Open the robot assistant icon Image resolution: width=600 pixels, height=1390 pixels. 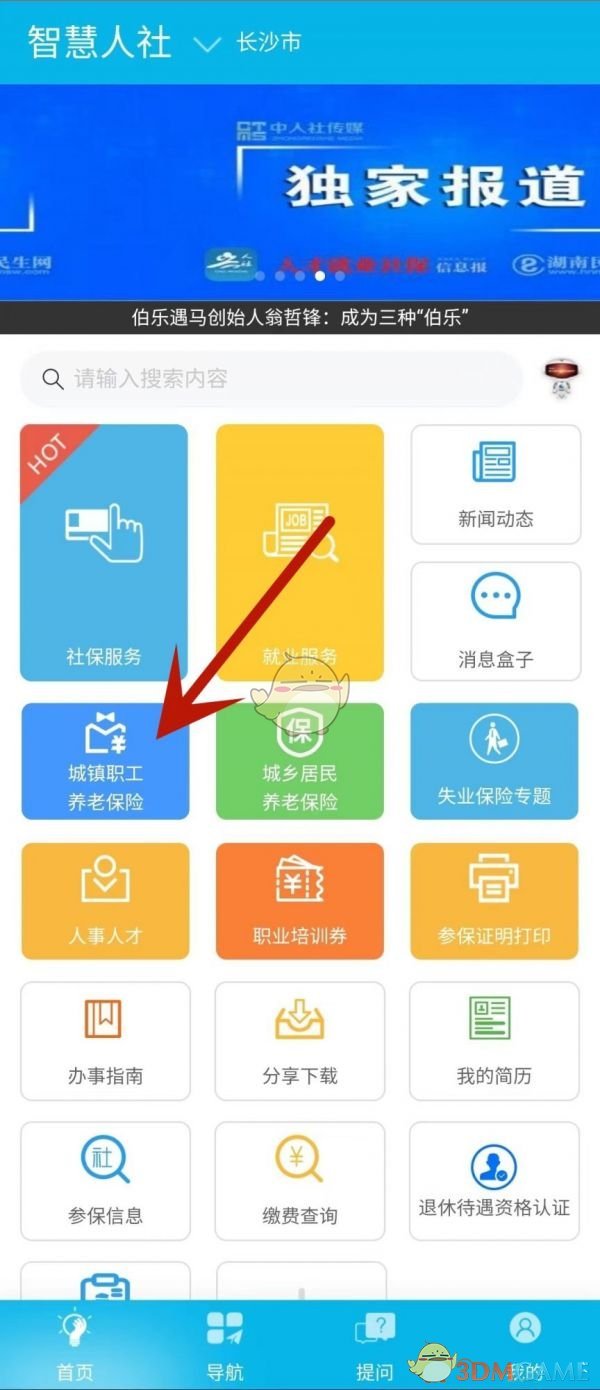[x=563, y=380]
